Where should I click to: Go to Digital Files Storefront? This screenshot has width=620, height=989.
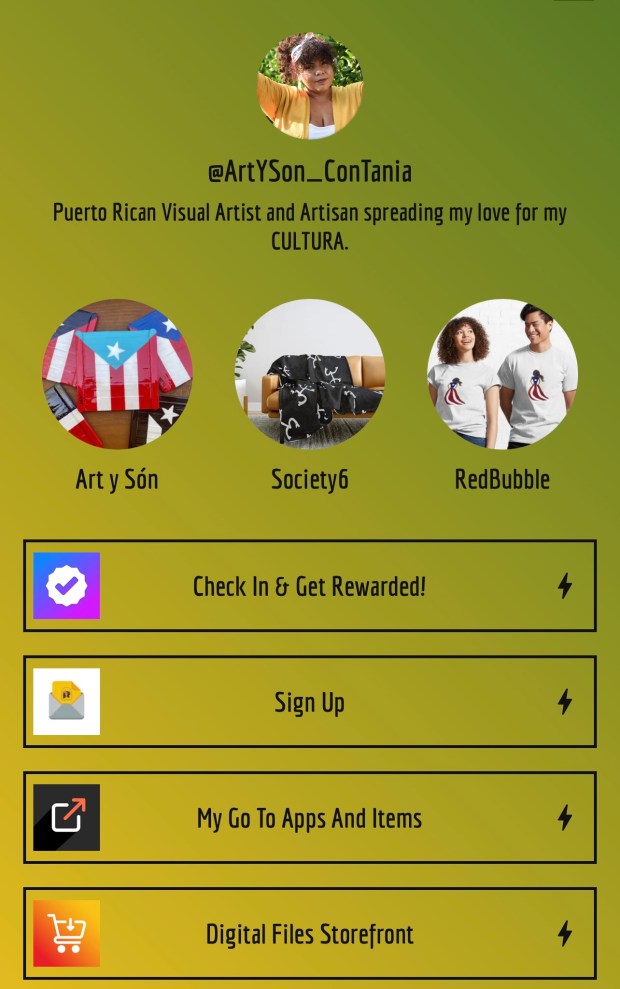(310, 934)
